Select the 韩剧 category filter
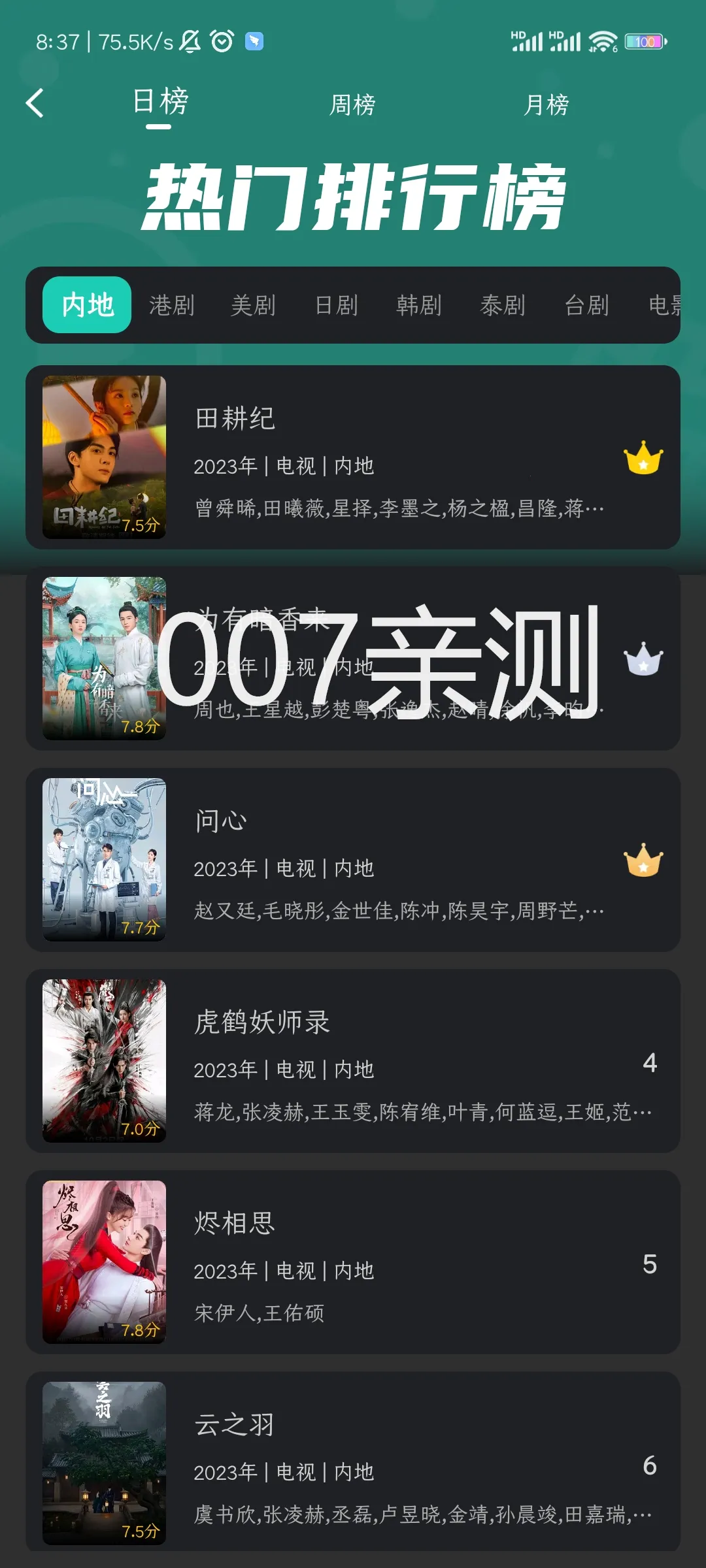This screenshot has width=706, height=1568. tap(420, 306)
